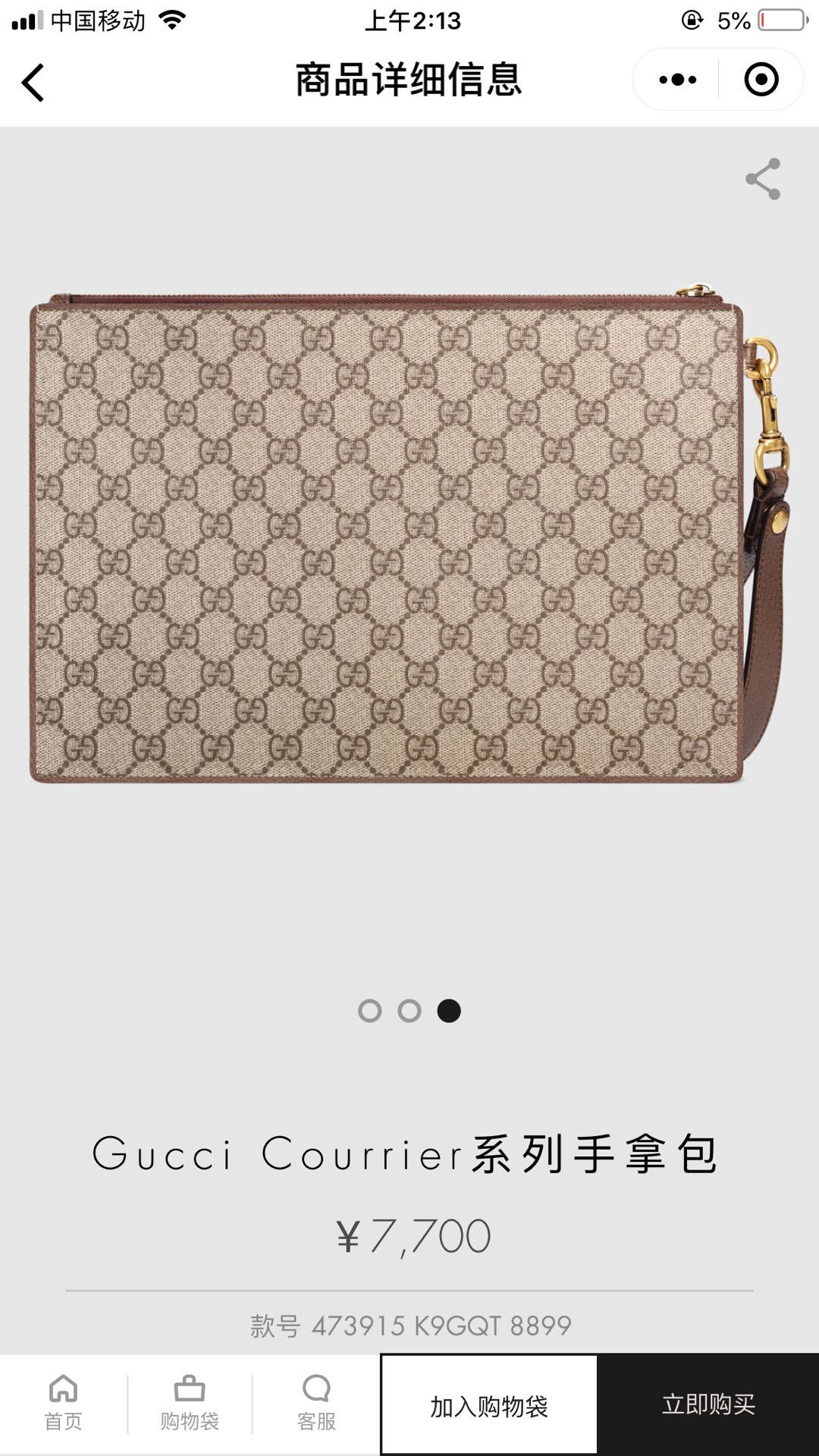819x1456 pixels.
Task: Switch to the 首页 home tab
Action: click(63, 1404)
